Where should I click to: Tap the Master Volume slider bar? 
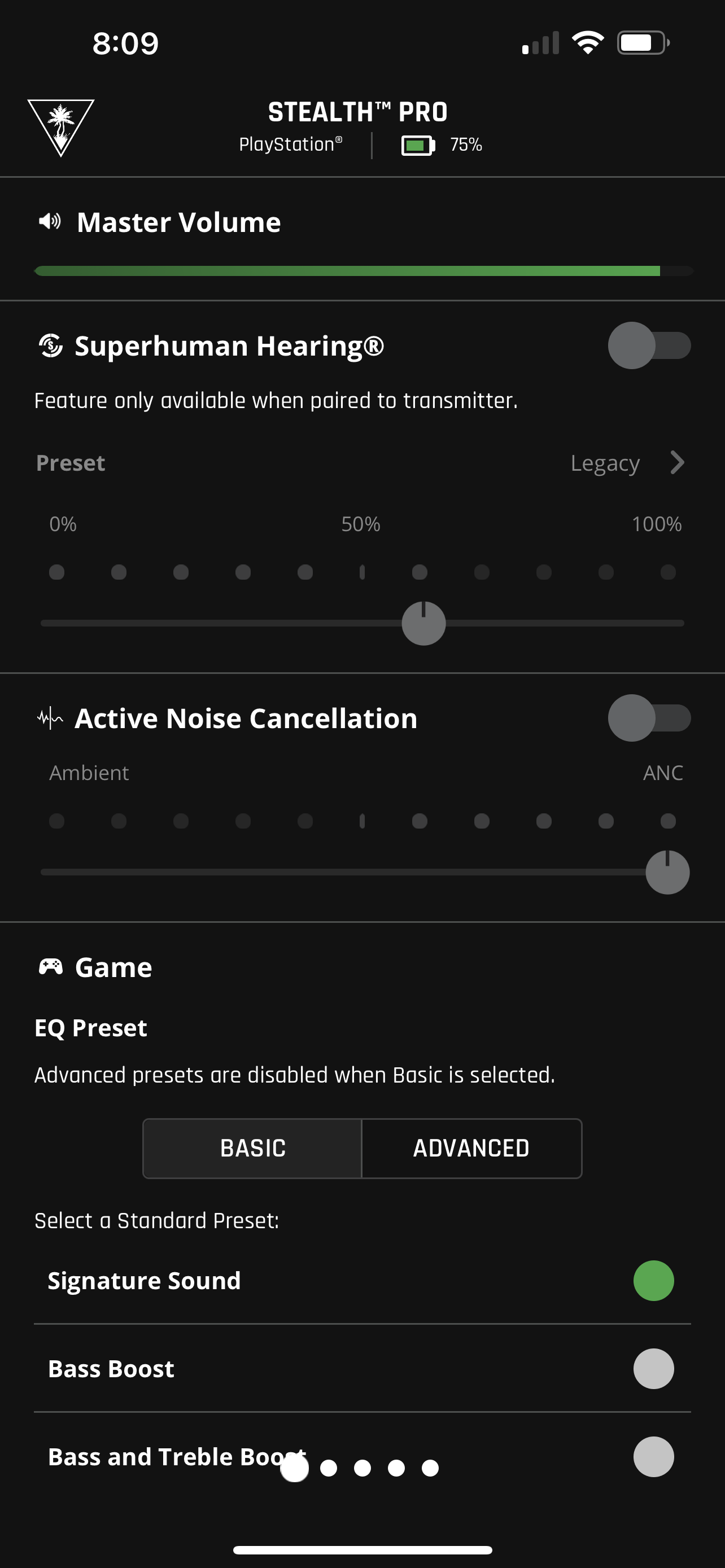tap(363, 271)
